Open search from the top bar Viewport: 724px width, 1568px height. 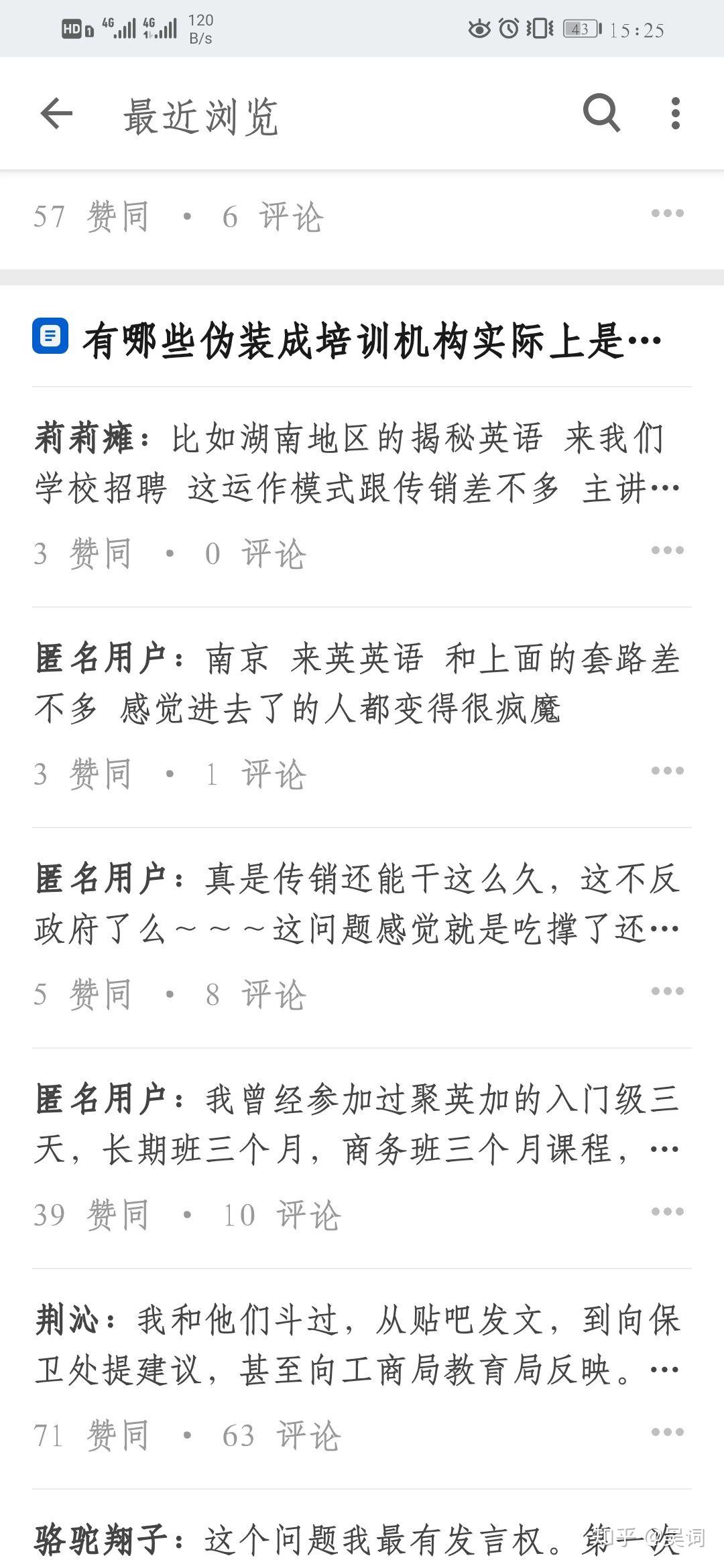[602, 112]
